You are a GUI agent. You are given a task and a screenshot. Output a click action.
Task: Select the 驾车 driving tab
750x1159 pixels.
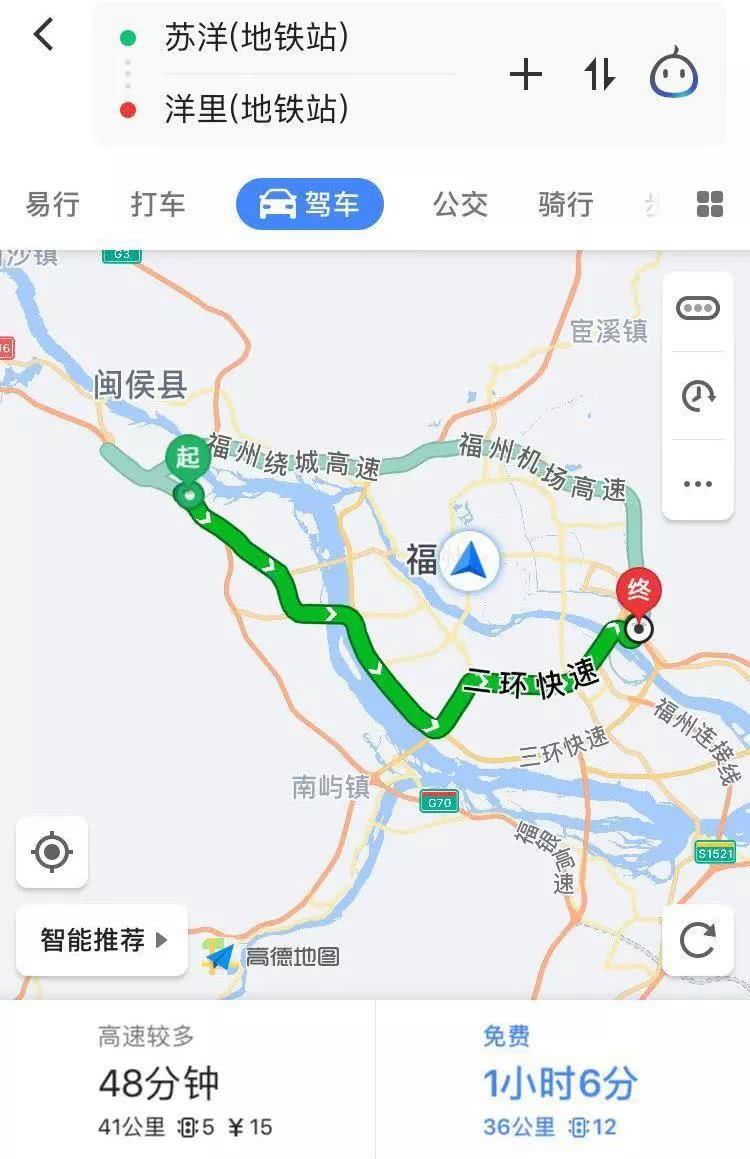(x=310, y=205)
